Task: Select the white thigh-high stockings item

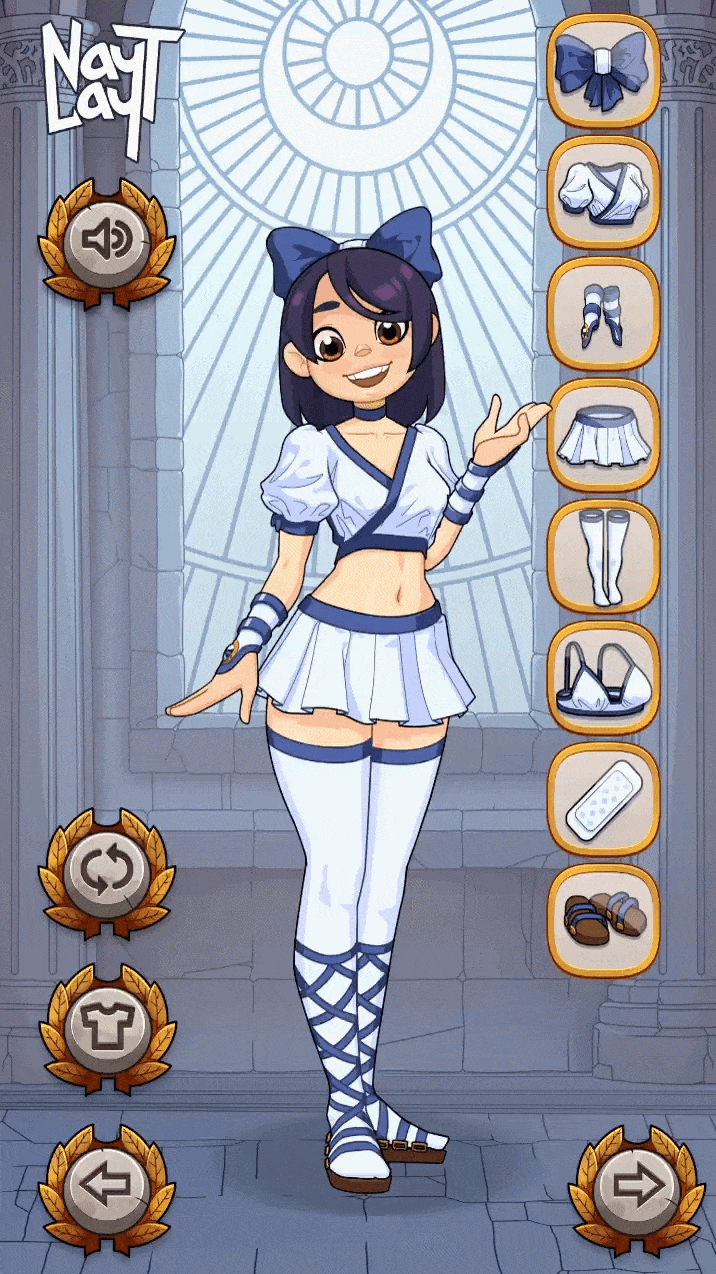Action: (x=603, y=556)
